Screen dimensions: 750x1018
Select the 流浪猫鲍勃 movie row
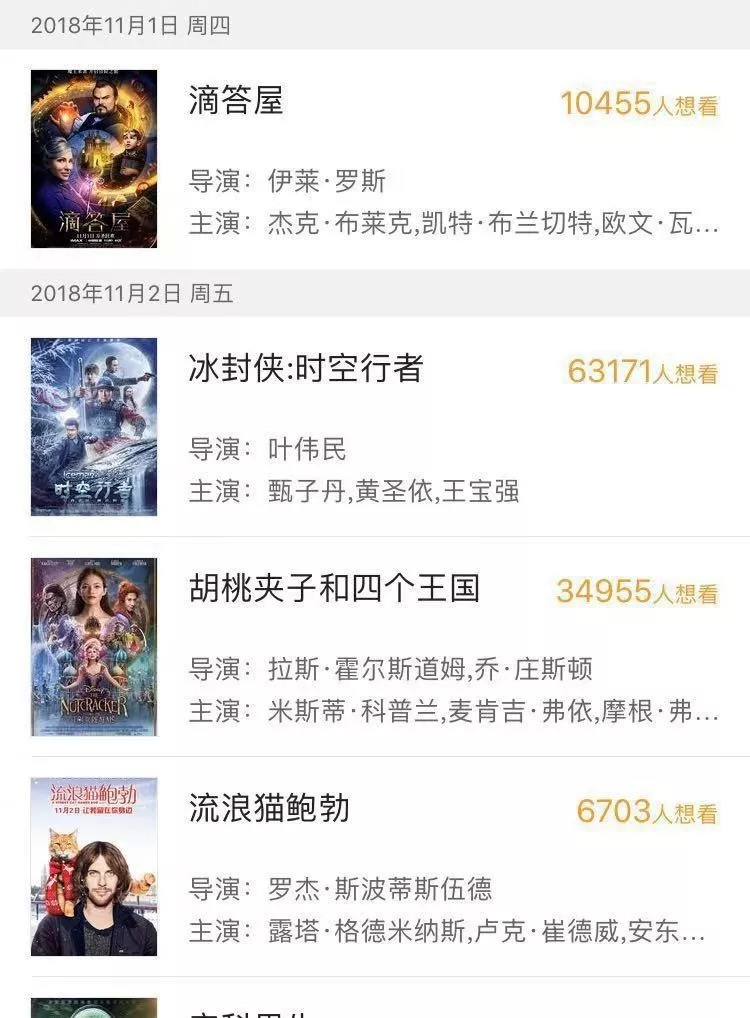[x=269, y=808]
